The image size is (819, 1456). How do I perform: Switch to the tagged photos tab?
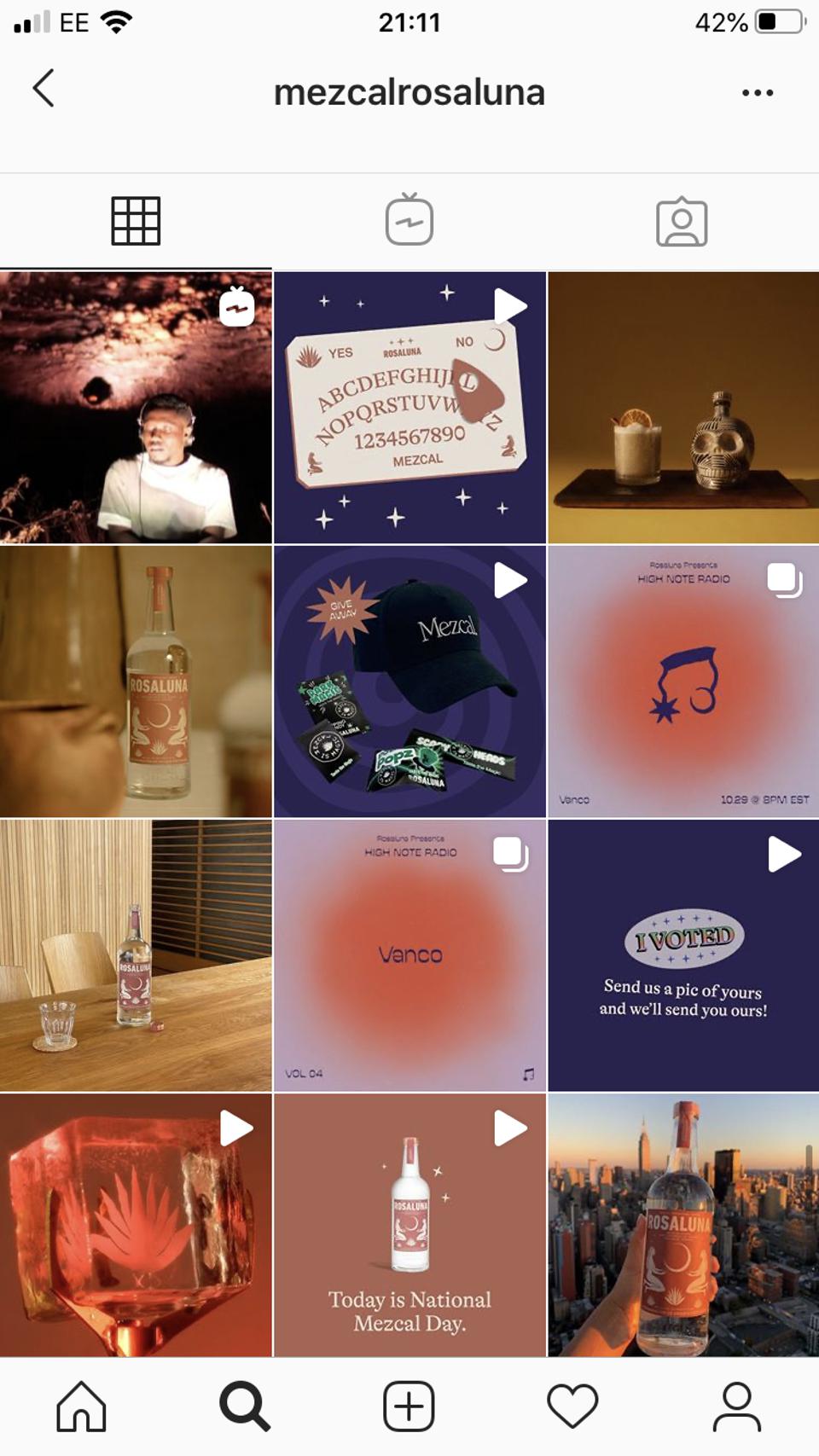tap(681, 223)
